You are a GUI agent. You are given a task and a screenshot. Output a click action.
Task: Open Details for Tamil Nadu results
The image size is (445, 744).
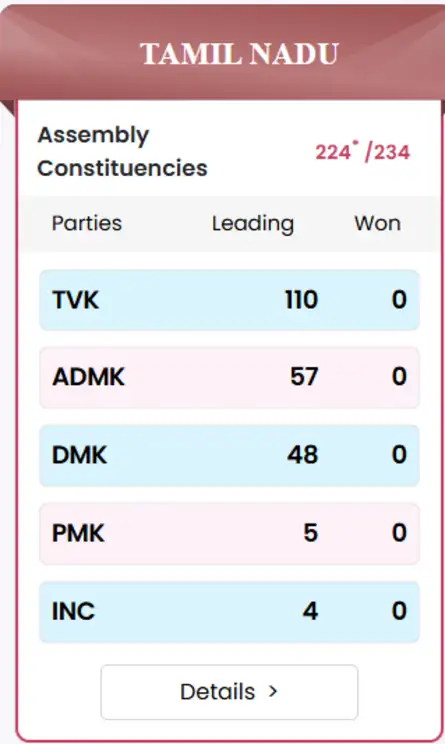(x=229, y=692)
